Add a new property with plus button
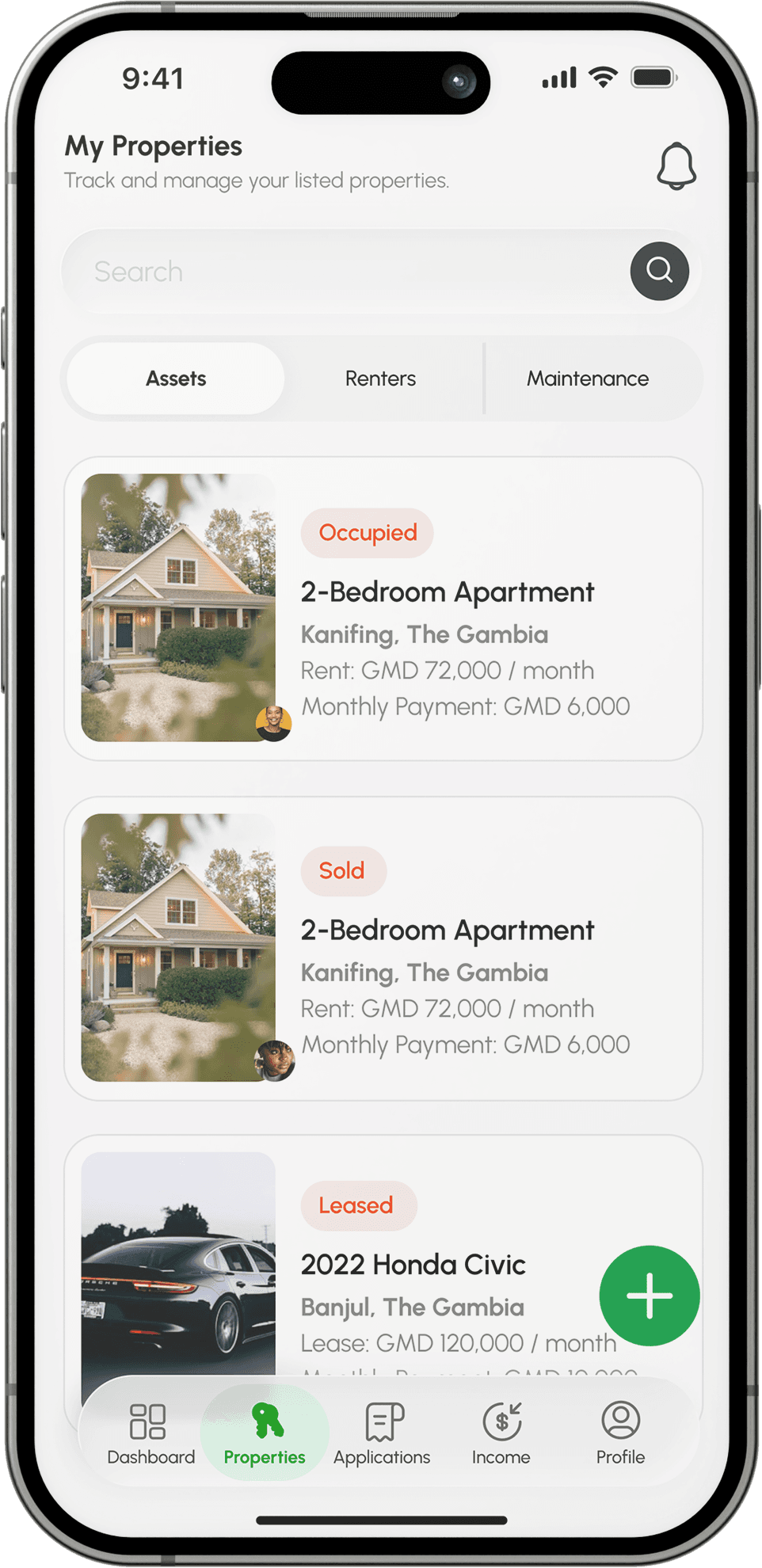This screenshot has height=1568, width=762. coord(650,1296)
